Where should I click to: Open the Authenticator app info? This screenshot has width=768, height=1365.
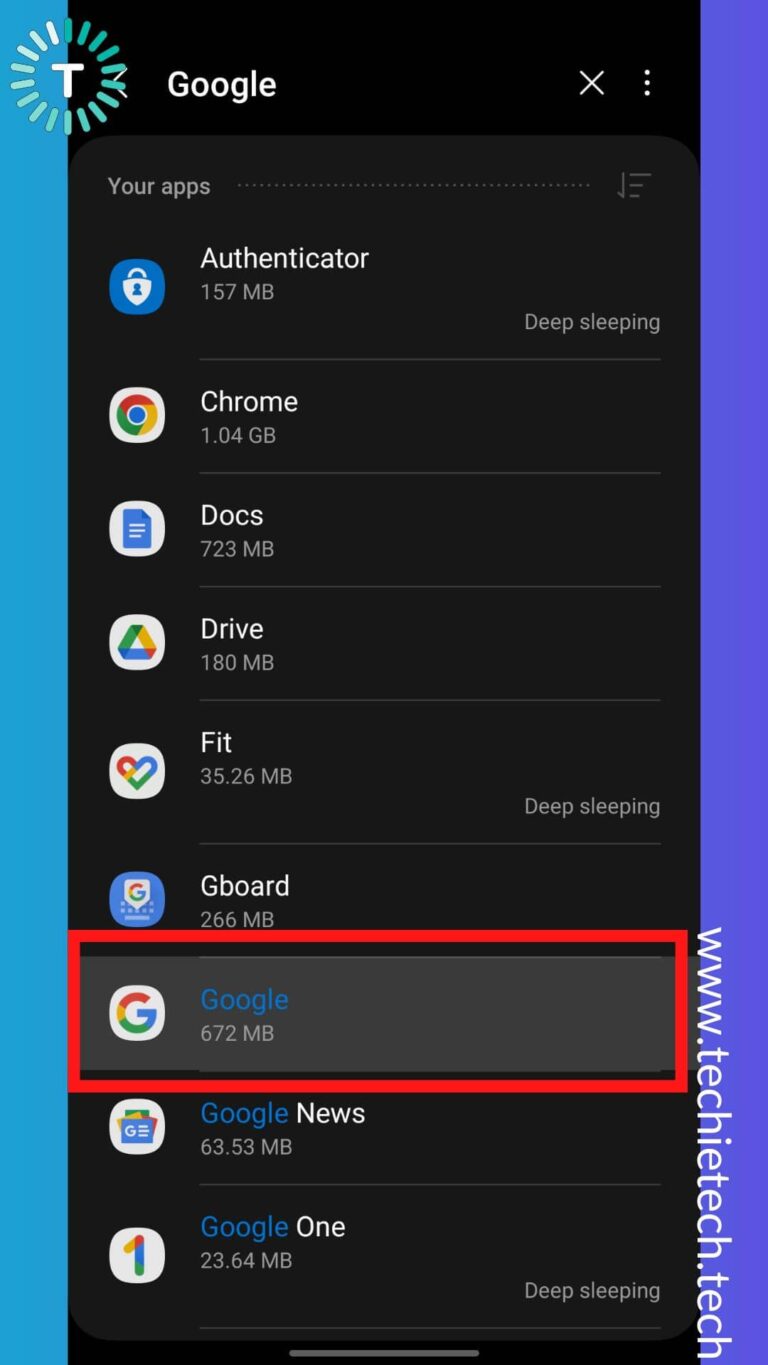point(384,288)
